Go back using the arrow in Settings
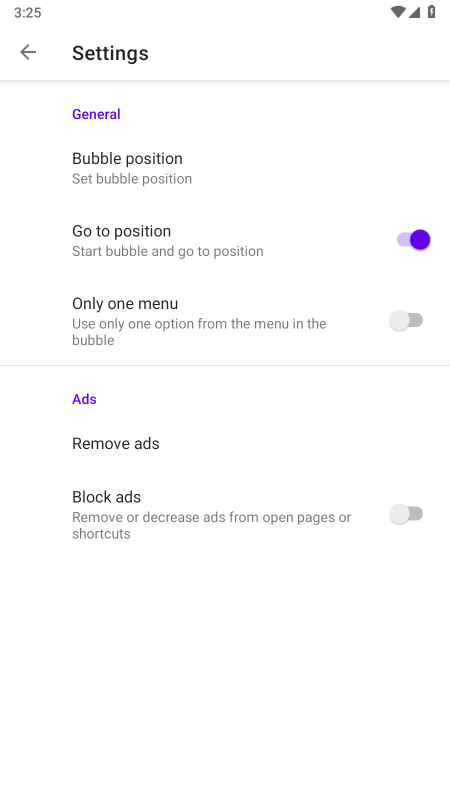Image resolution: width=450 pixels, height=800 pixels. click(x=28, y=52)
